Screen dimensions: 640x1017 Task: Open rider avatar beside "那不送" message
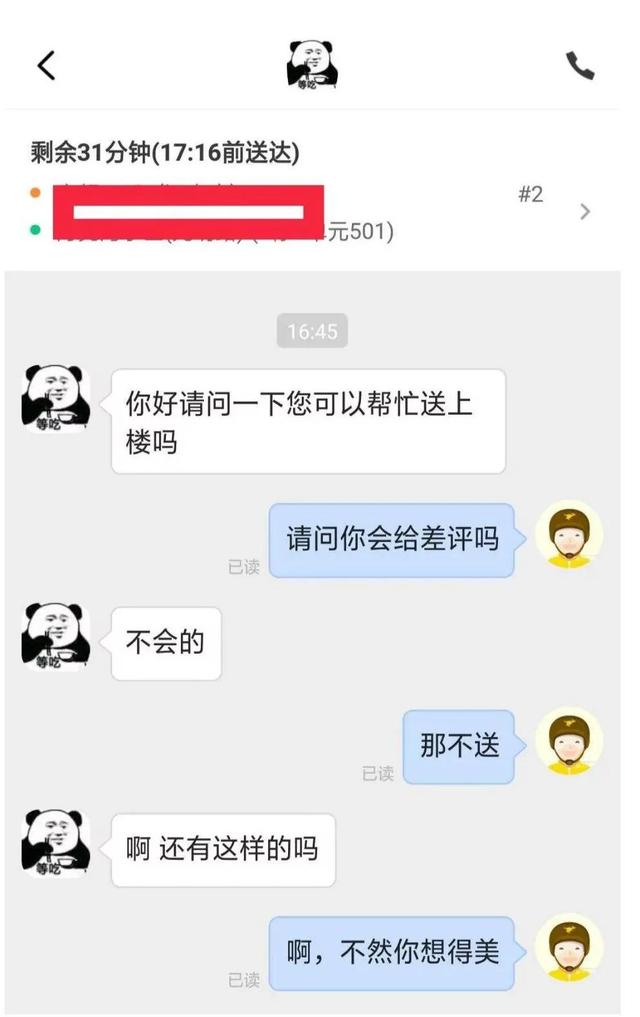[x=568, y=741]
